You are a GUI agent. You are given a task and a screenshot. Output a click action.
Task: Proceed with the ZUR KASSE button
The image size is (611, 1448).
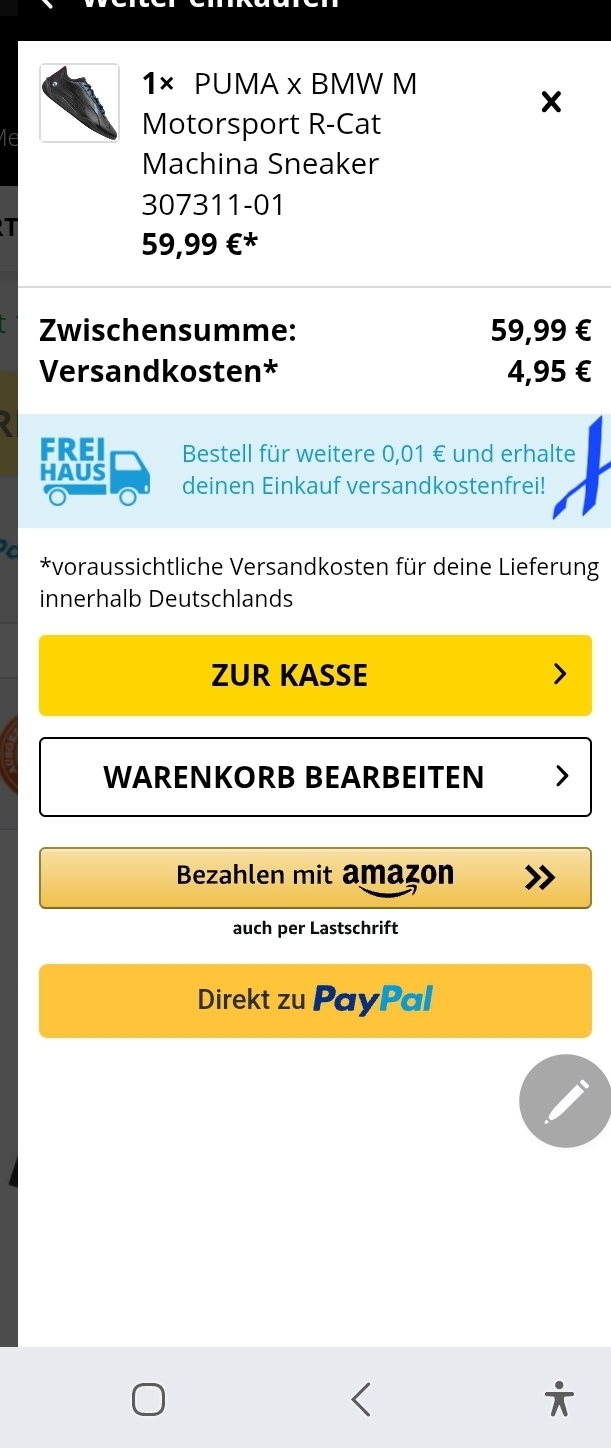click(315, 675)
